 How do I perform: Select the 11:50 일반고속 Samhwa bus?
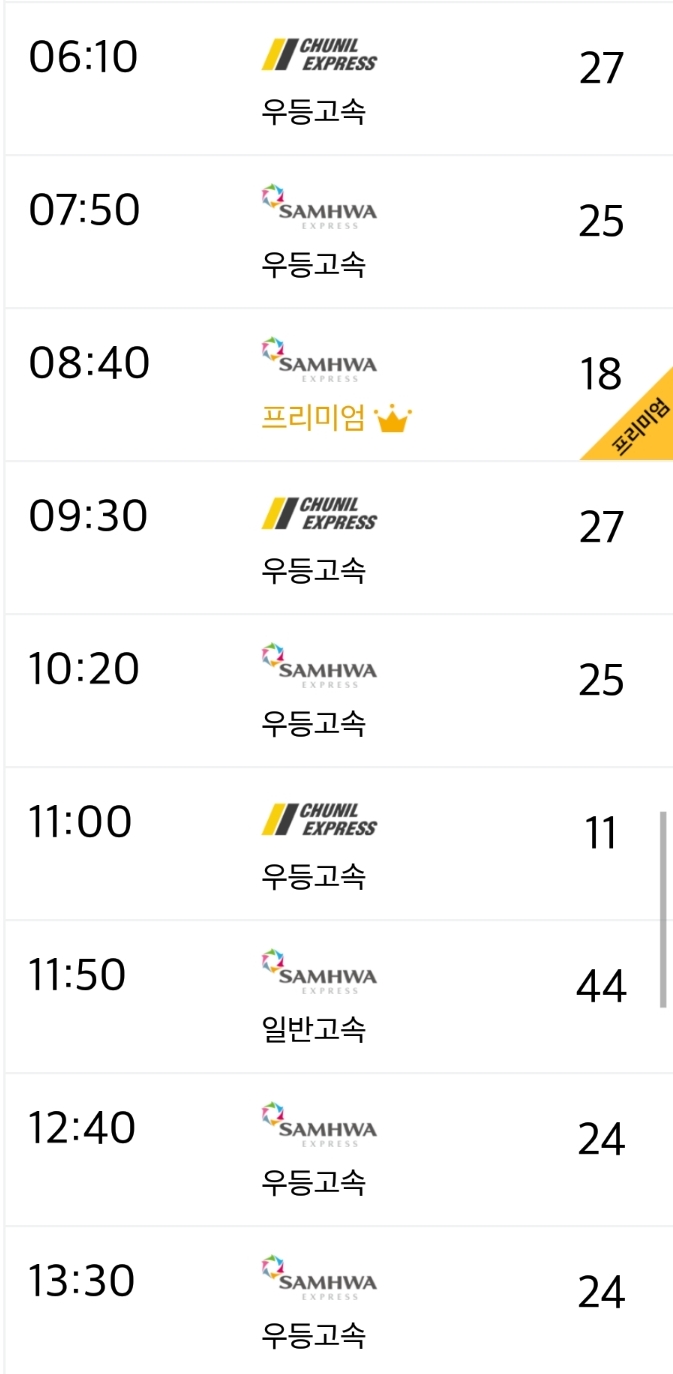click(336, 997)
